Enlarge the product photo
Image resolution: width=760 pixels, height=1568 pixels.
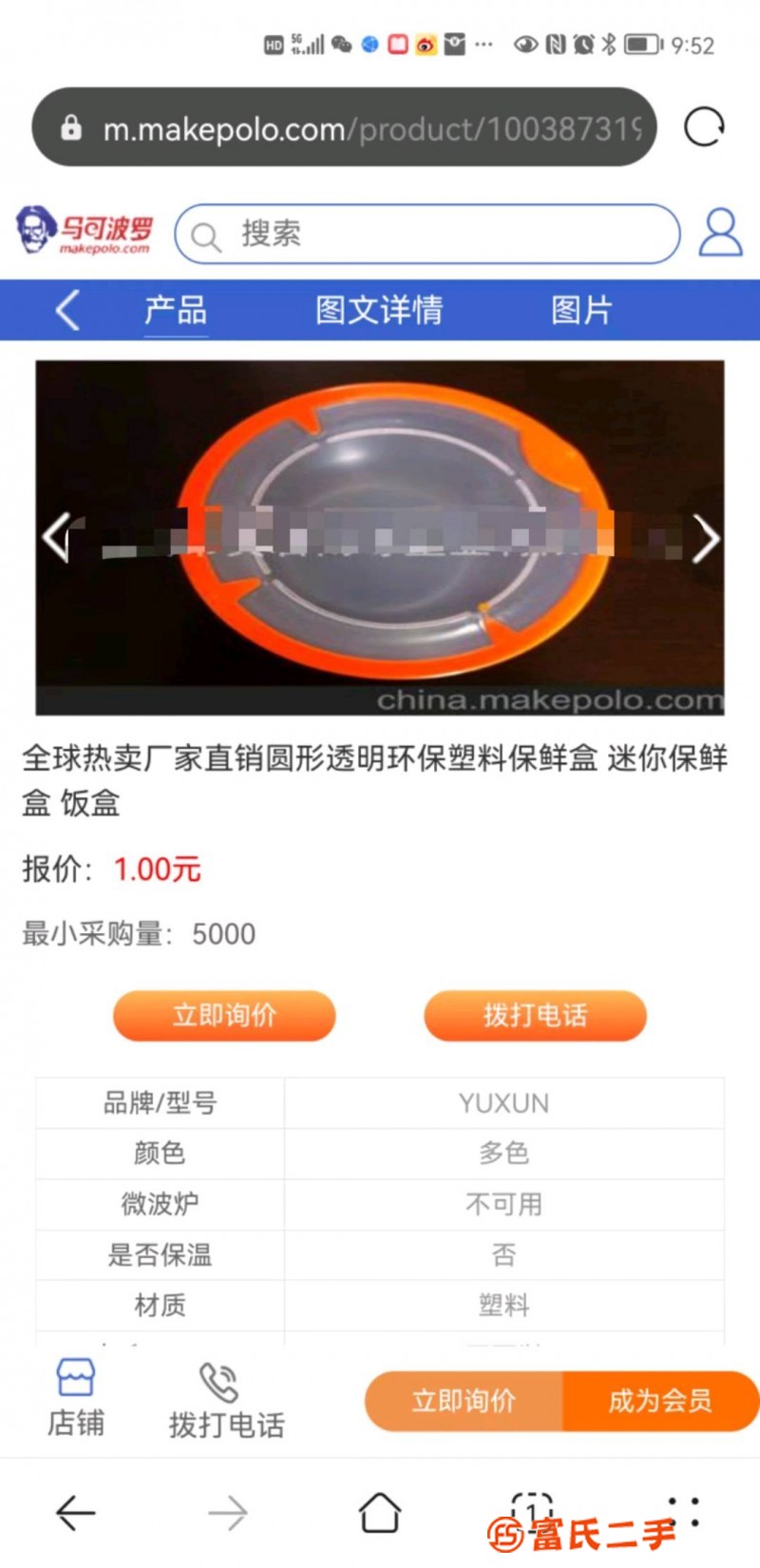380,537
